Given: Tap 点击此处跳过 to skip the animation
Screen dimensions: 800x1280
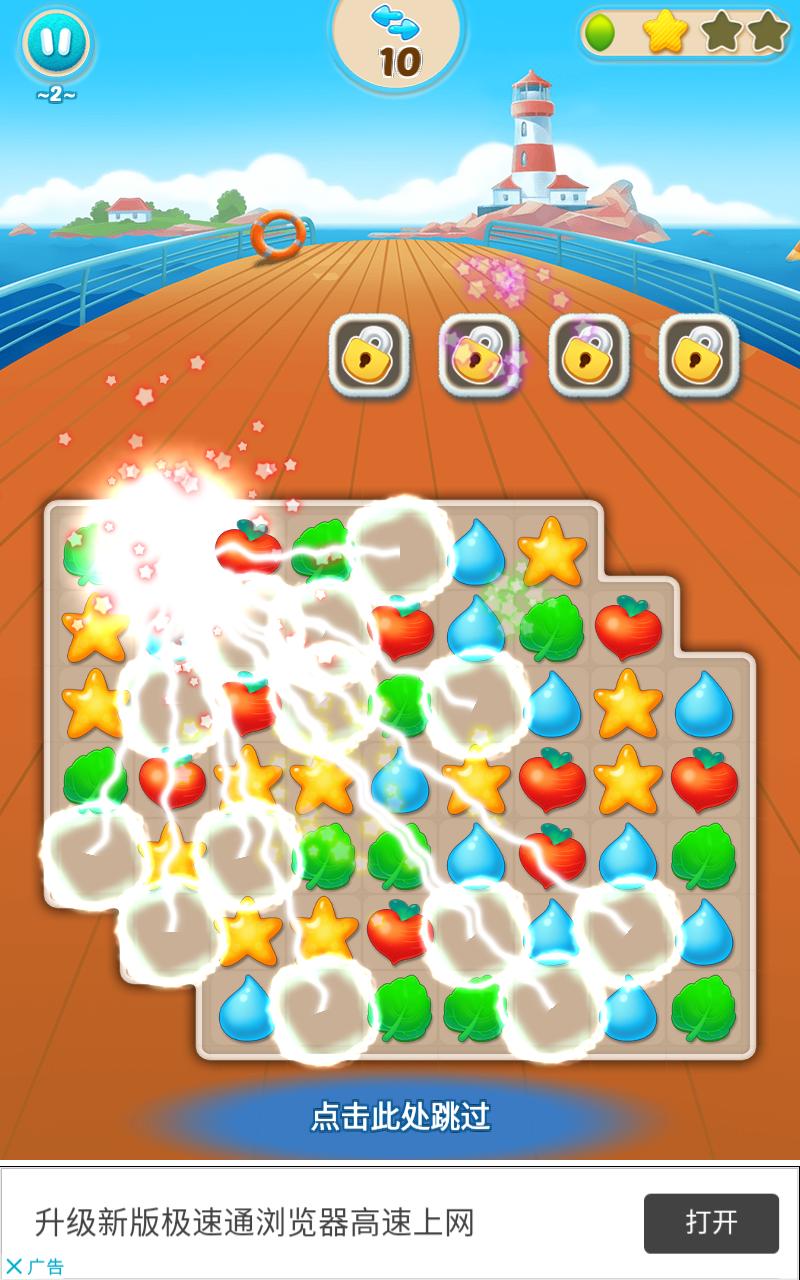Looking at the screenshot, I should tap(401, 1116).
